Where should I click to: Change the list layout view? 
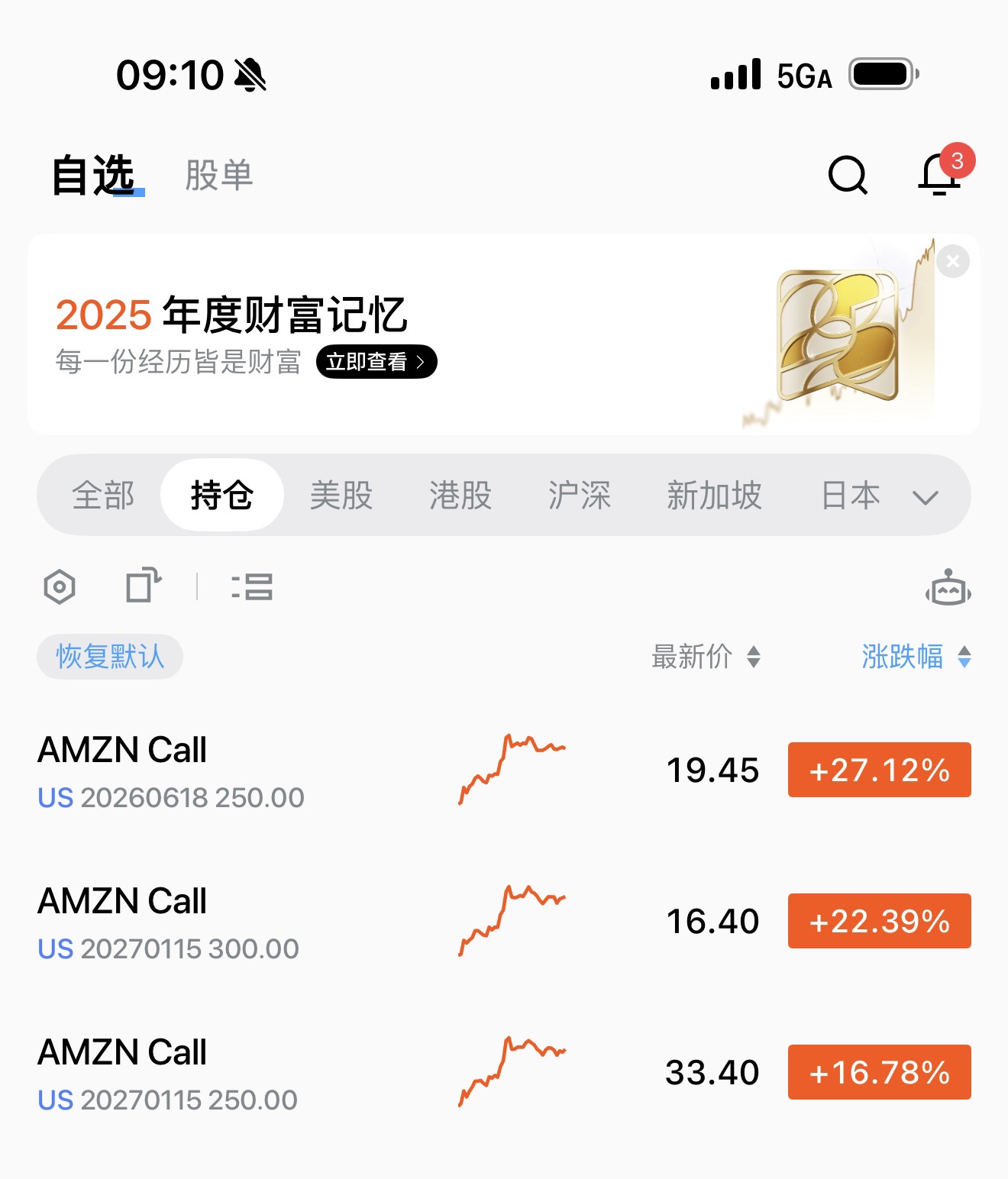coord(252,587)
